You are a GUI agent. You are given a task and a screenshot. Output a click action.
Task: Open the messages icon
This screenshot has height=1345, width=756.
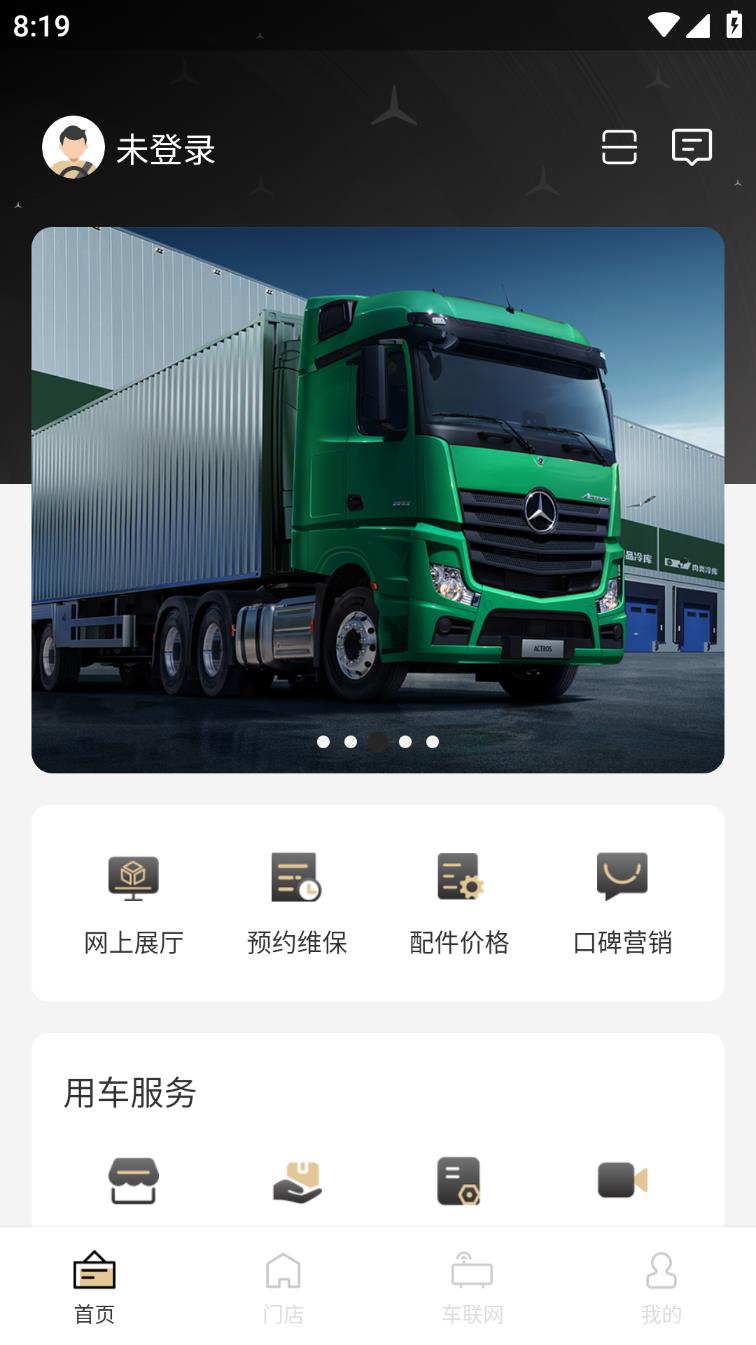point(691,147)
